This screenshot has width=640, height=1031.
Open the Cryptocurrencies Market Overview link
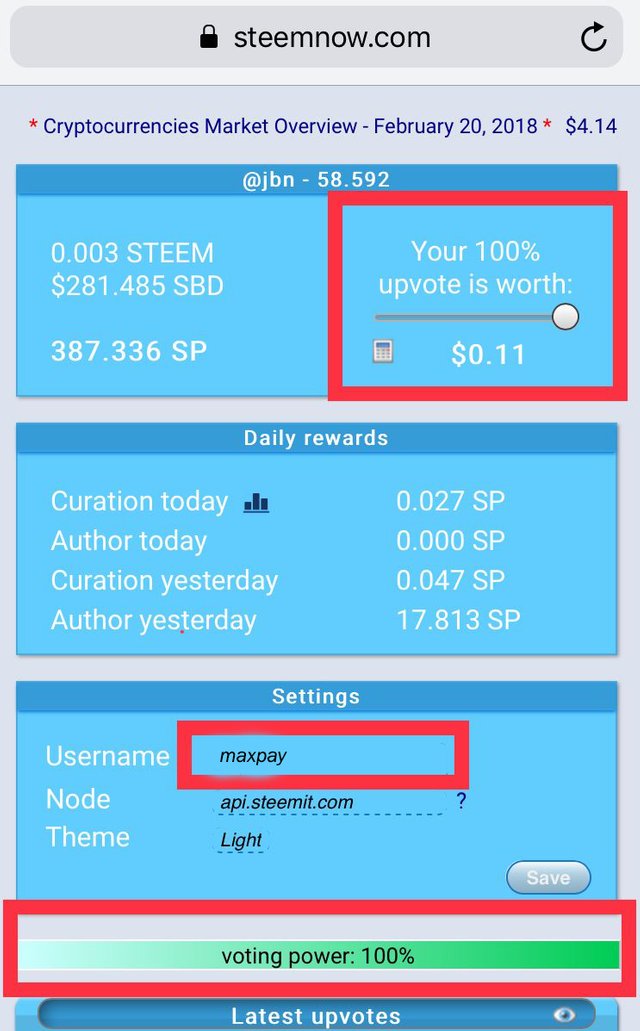(290, 127)
